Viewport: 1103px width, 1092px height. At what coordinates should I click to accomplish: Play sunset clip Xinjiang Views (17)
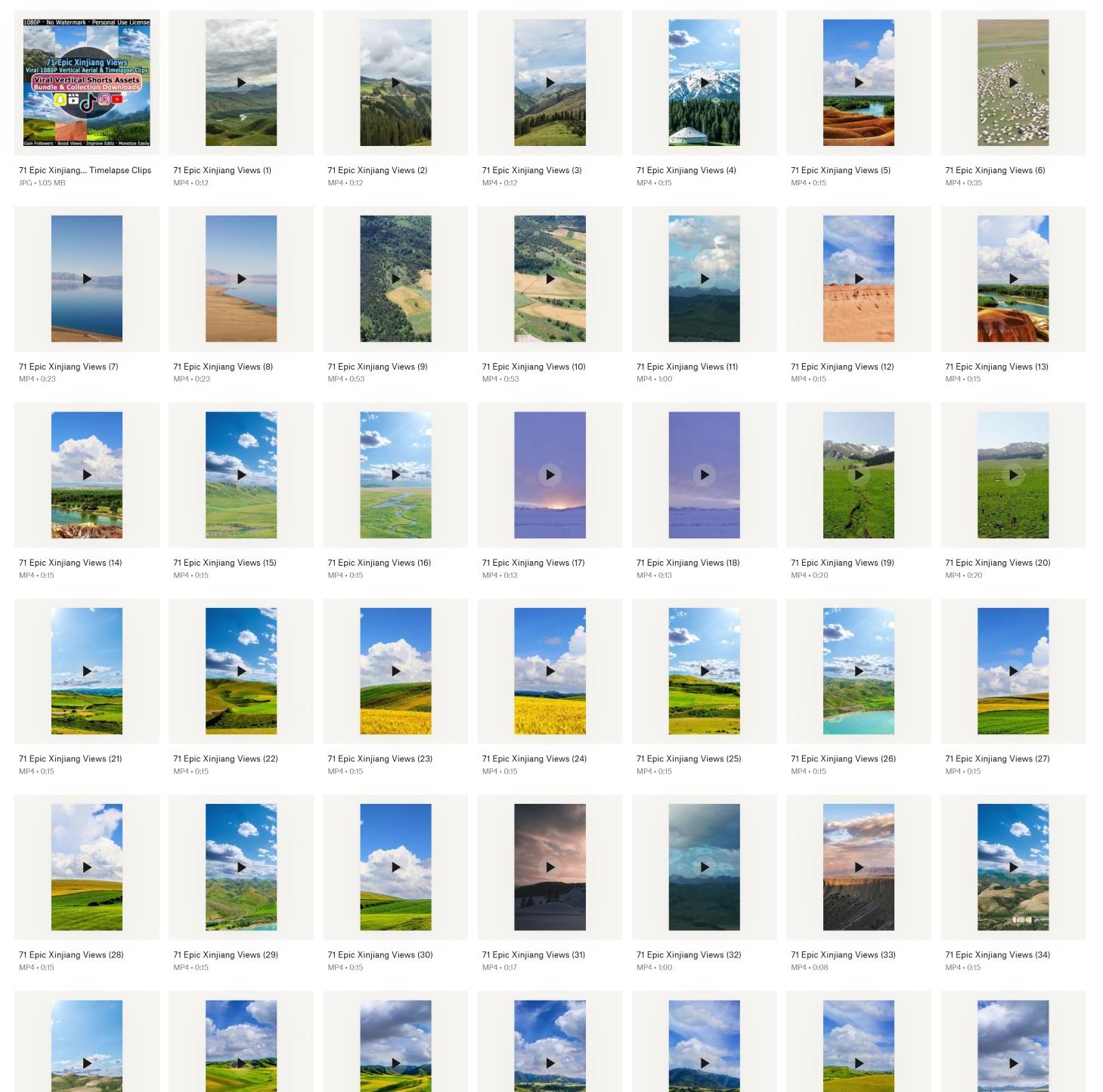(550, 475)
